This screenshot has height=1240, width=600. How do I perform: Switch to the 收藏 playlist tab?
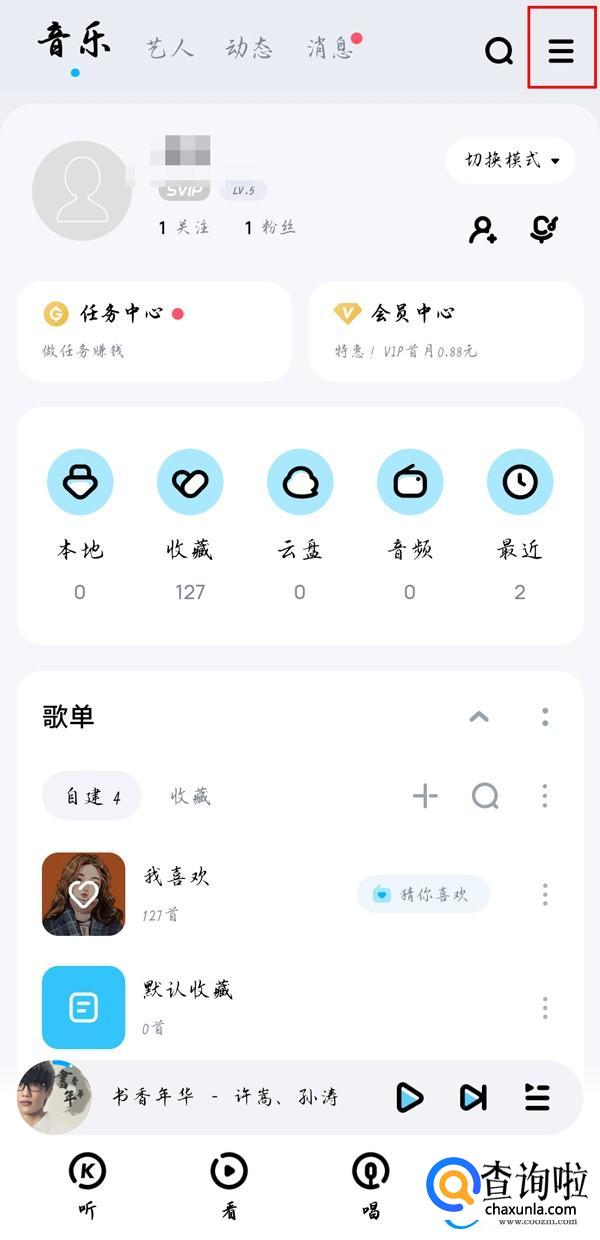pos(190,796)
